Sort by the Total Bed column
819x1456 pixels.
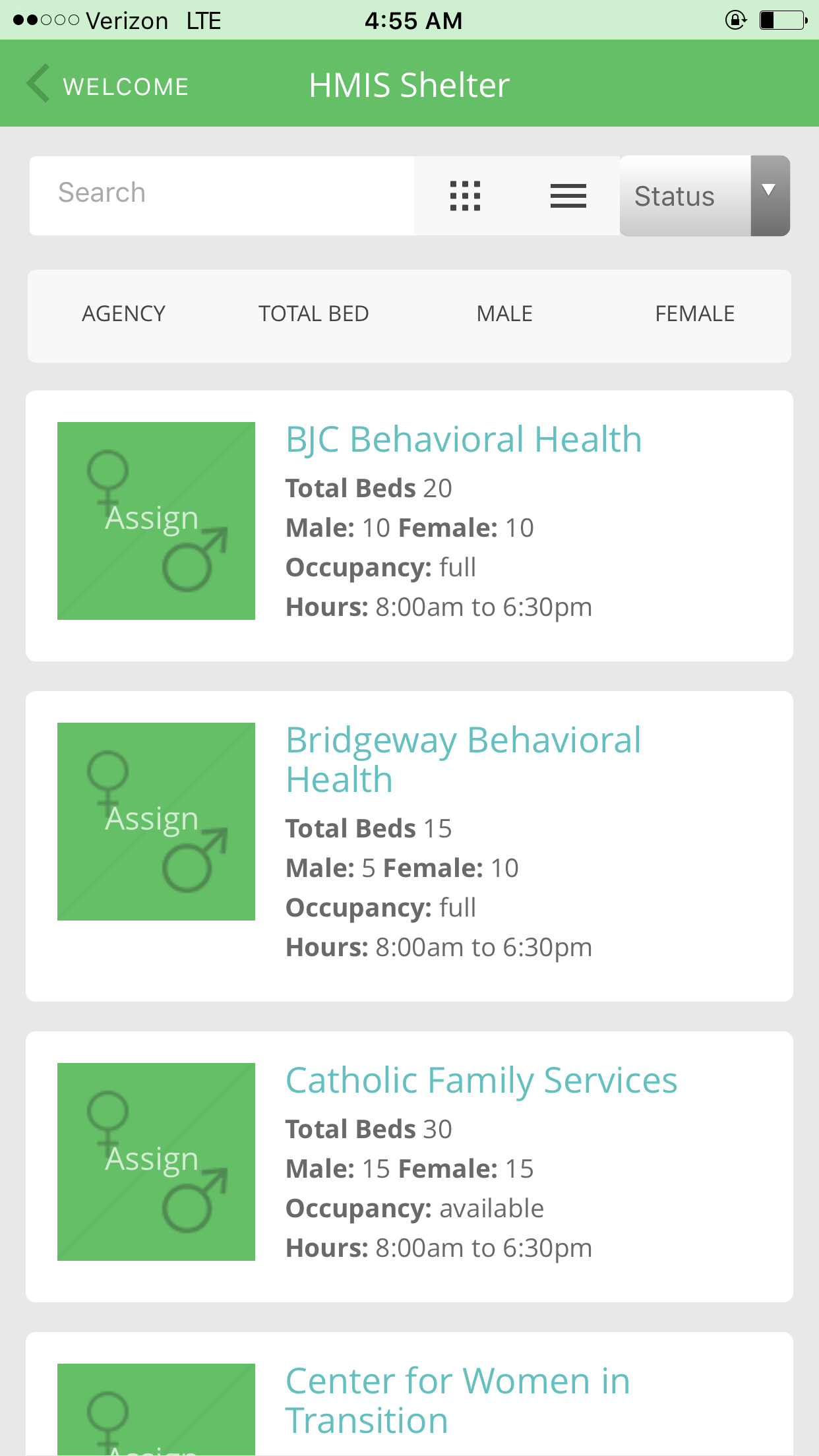click(x=313, y=314)
